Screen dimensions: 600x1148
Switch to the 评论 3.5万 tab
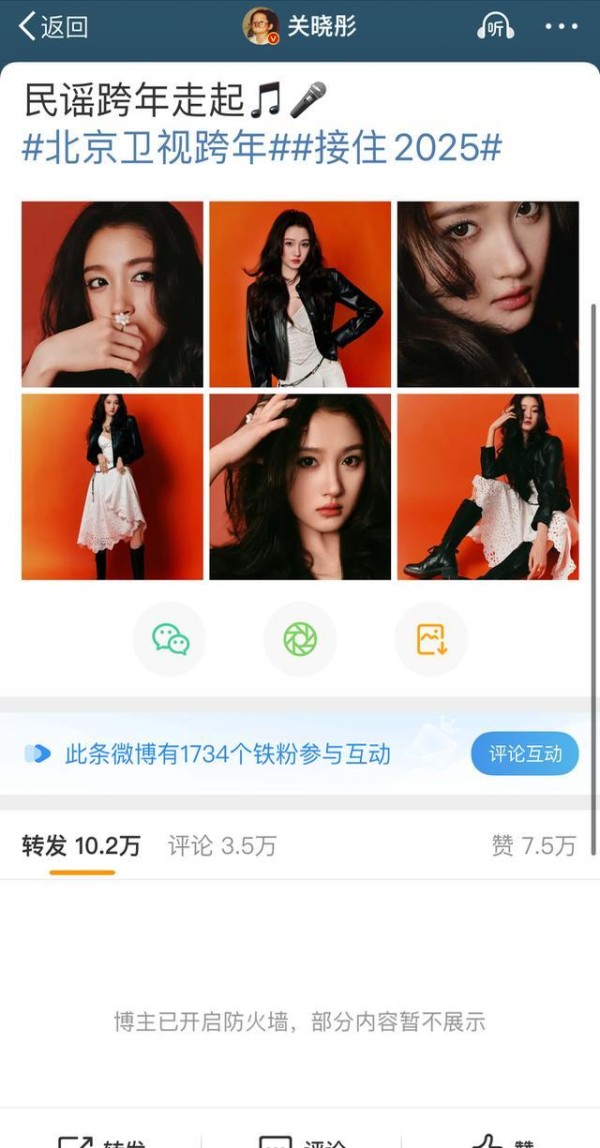pyautogui.click(x=222, y=846)
